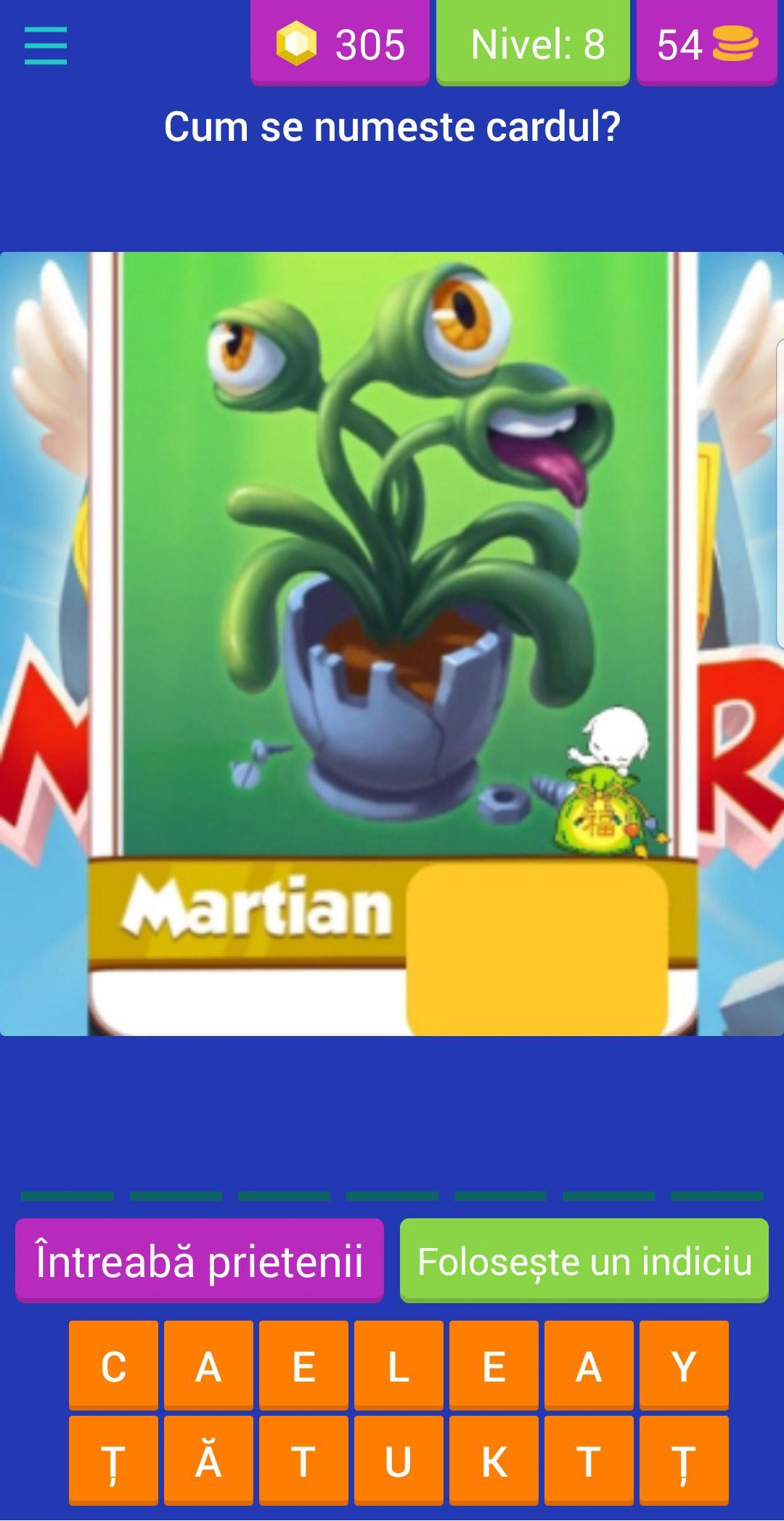Screen dimensions: 784x1521
Task: Choose the letter Y tile
Action: [x=684, y=1367]
